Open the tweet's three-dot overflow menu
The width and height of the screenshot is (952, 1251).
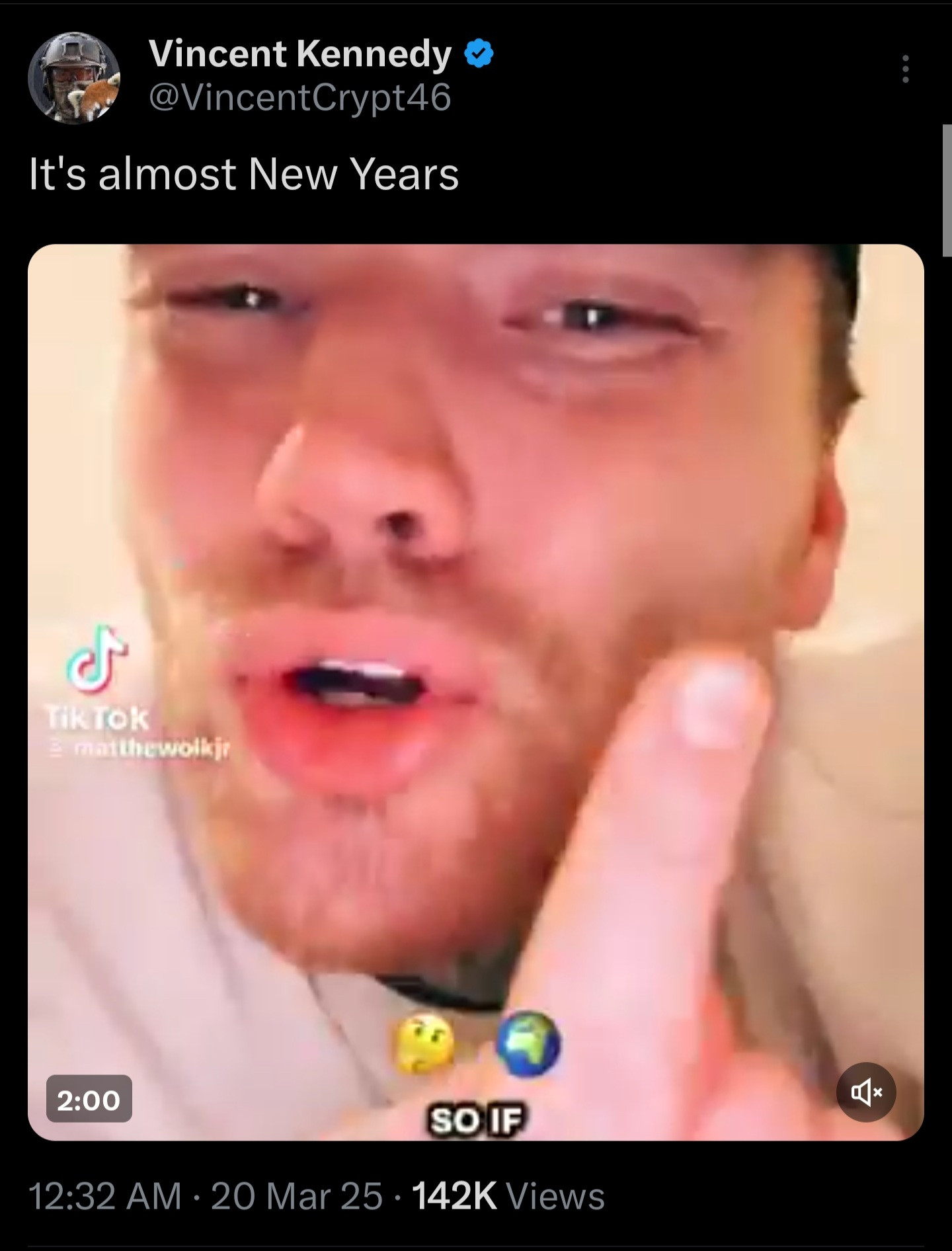905,69
